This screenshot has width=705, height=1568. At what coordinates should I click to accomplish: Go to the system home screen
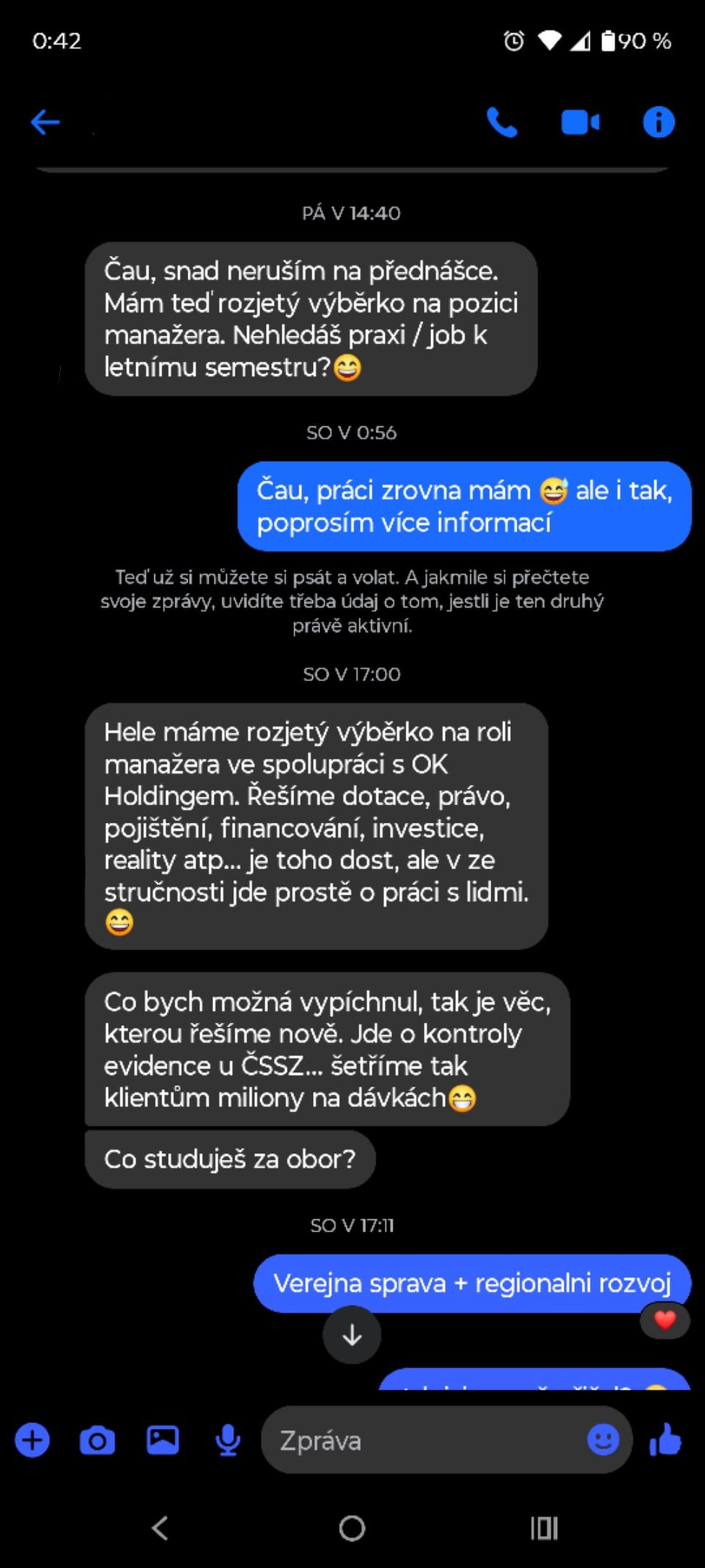click(352, 1528)
